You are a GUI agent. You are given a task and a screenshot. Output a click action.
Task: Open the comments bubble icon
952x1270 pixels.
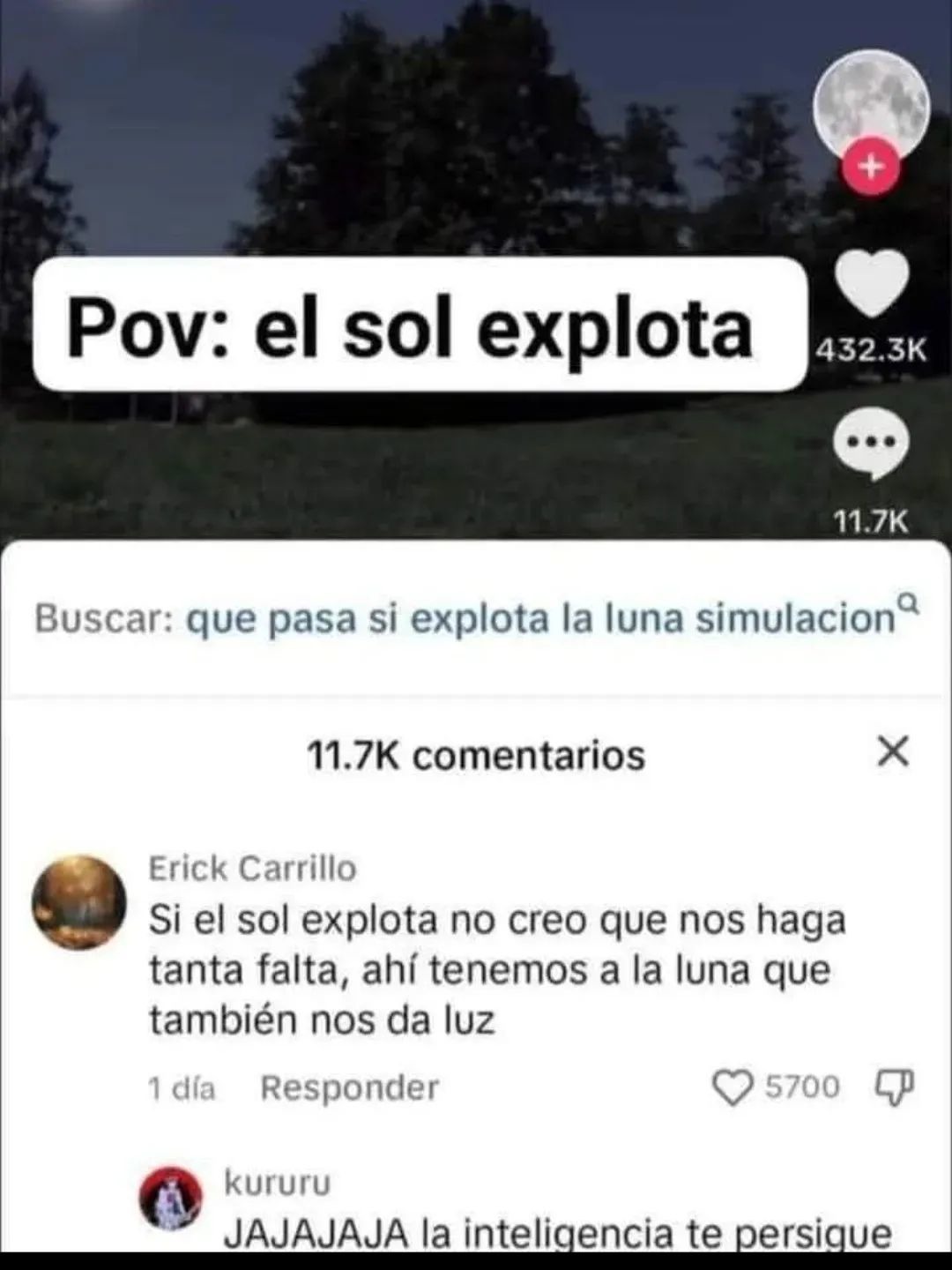click(871, 441)
